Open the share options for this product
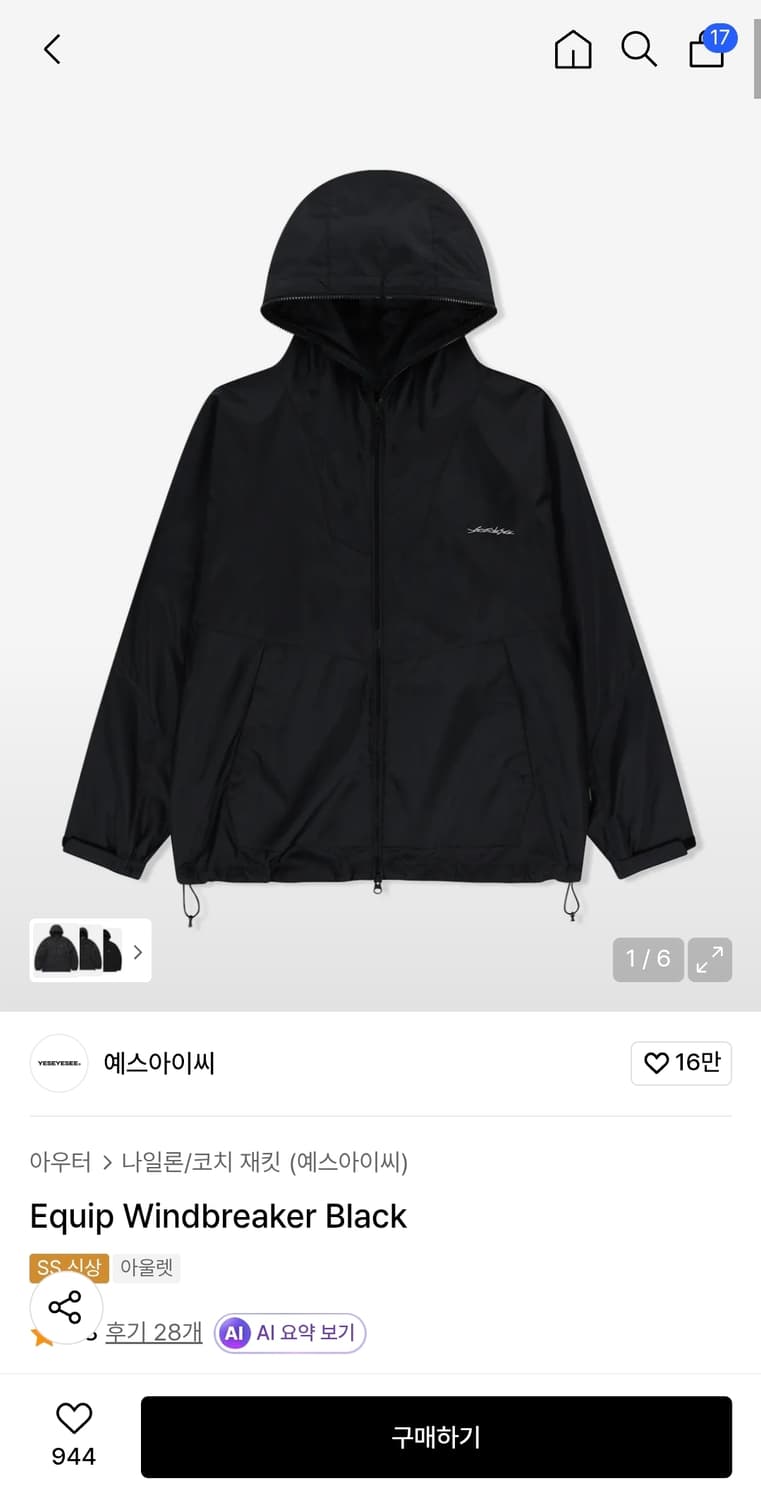 [66, 1307]
